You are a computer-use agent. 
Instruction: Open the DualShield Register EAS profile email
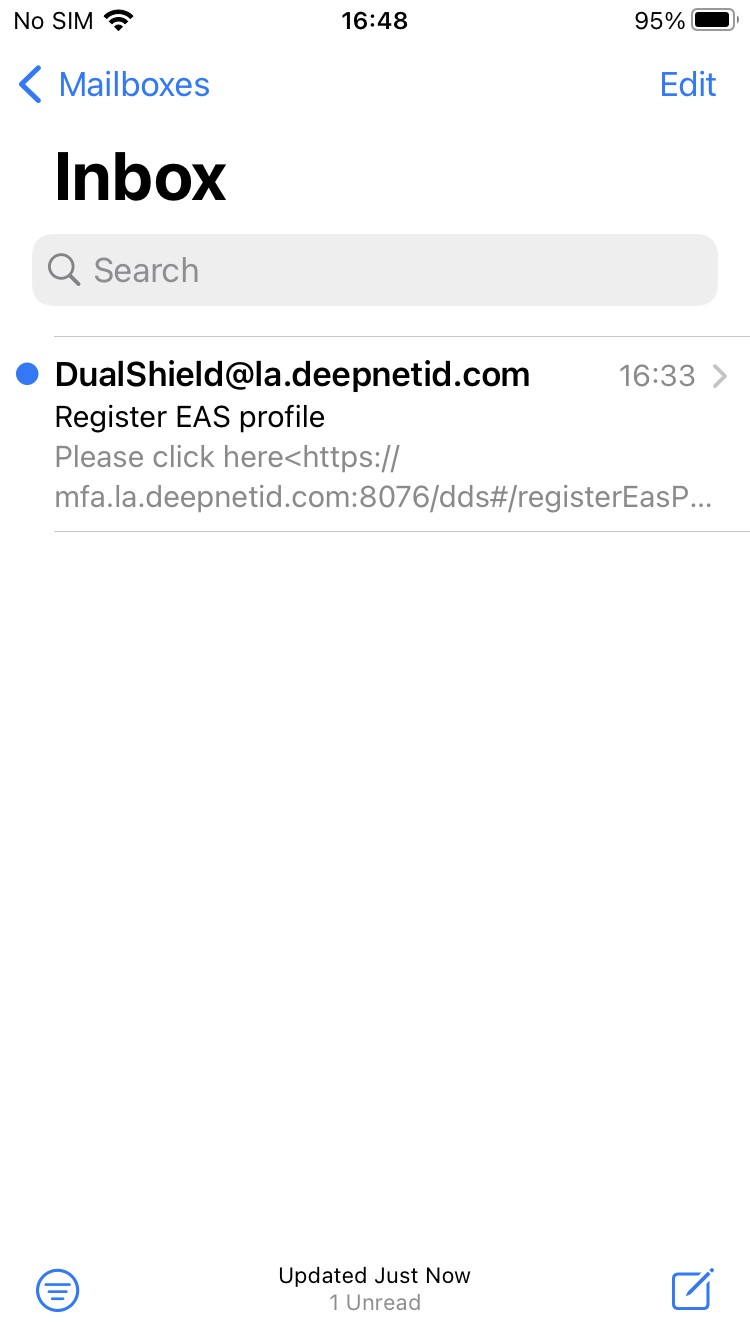coord(385,434)
